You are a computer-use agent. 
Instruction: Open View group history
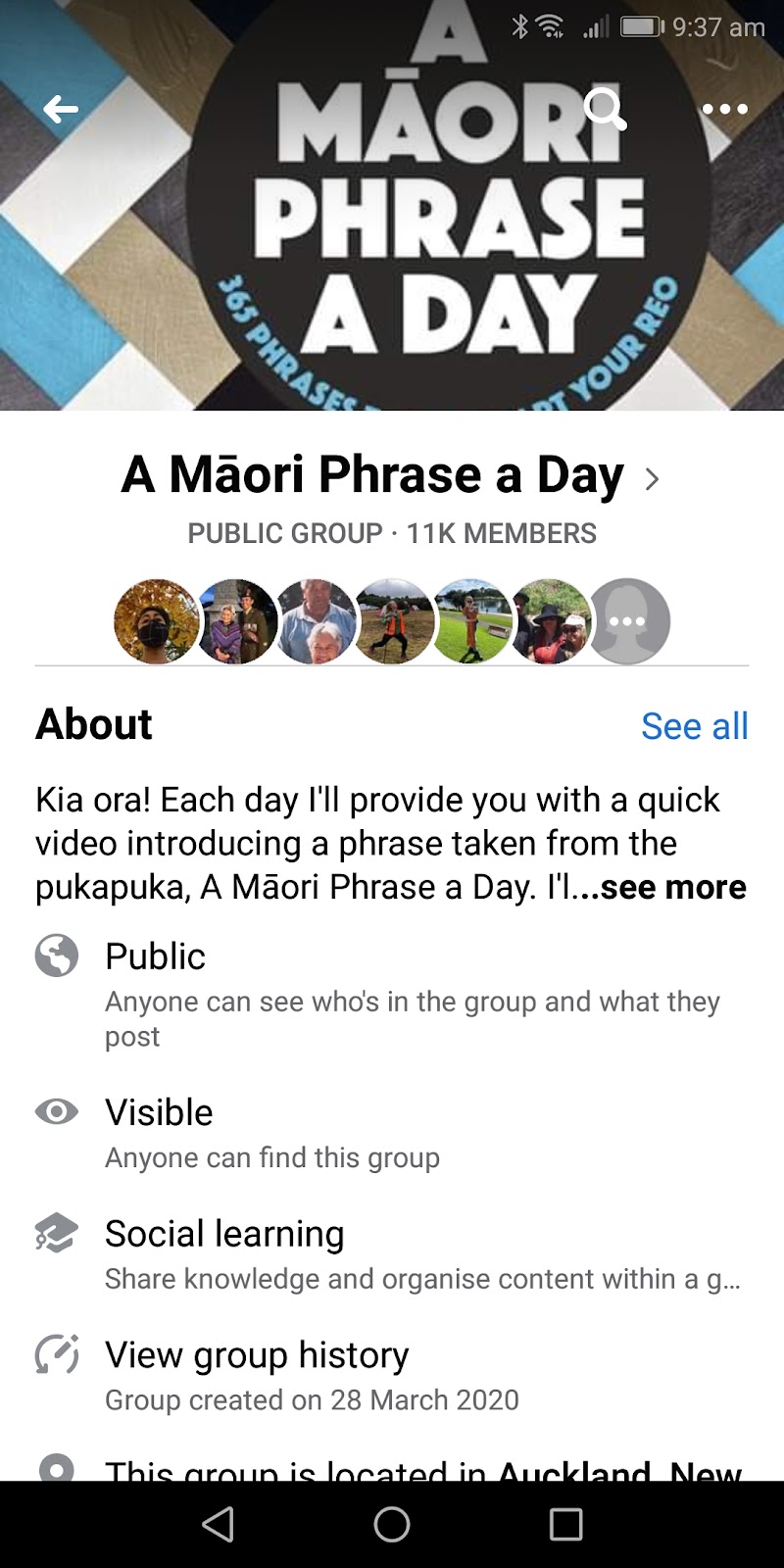pos(257,1355)
